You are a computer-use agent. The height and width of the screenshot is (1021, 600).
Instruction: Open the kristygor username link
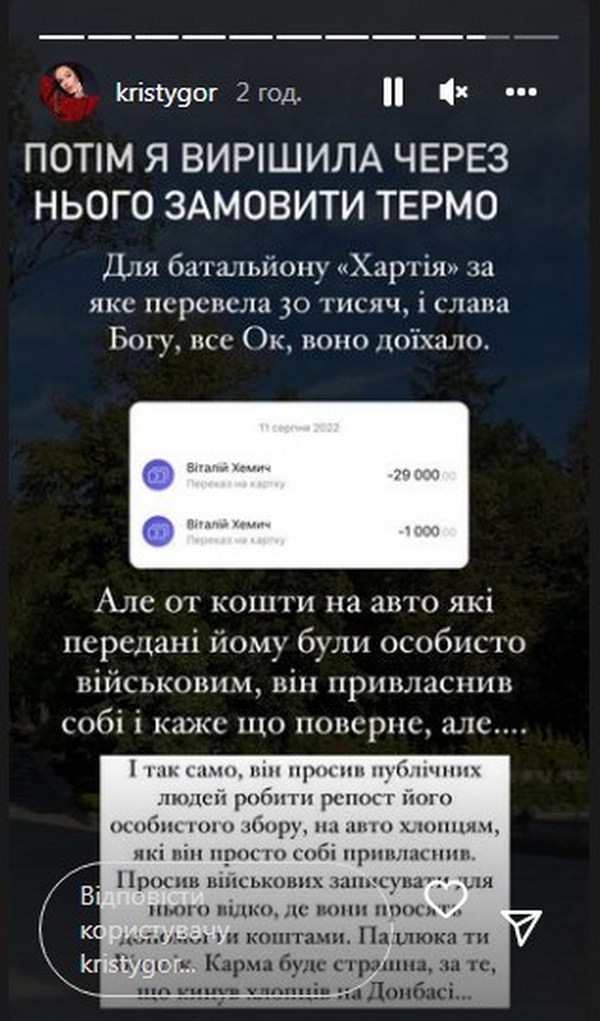pyautogui.click(x=165, y=93)
